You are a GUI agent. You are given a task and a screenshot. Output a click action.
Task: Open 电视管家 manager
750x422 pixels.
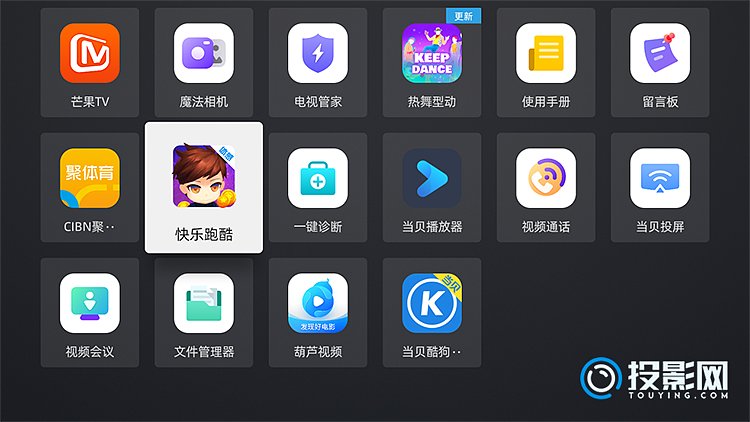click(x=318, y=54)
